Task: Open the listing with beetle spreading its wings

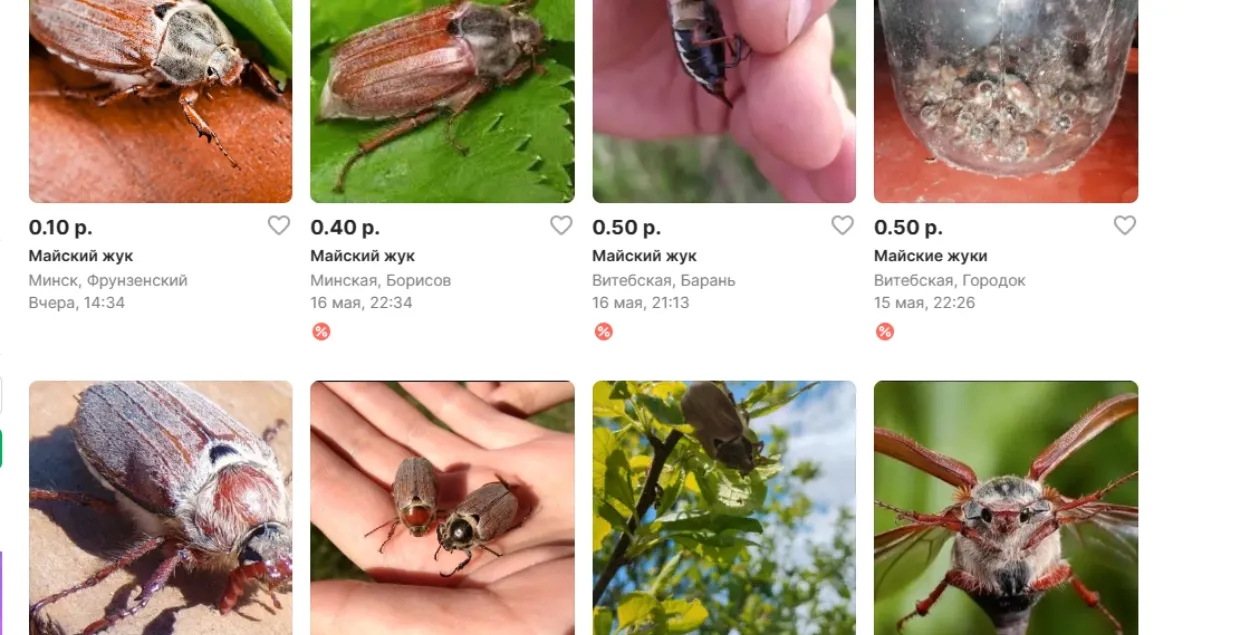Action: 1006,507
